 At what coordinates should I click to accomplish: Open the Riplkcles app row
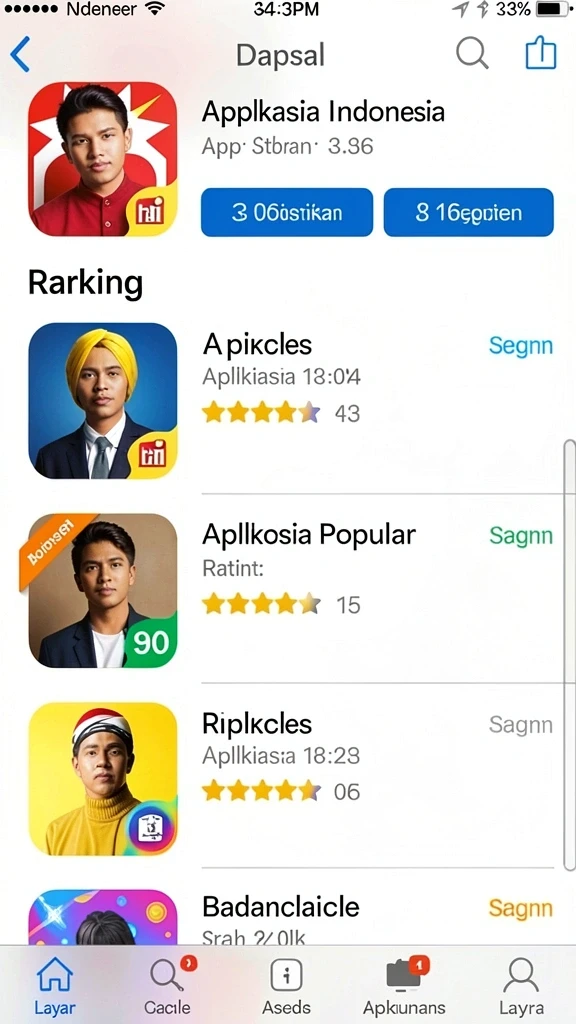point(291,778)
